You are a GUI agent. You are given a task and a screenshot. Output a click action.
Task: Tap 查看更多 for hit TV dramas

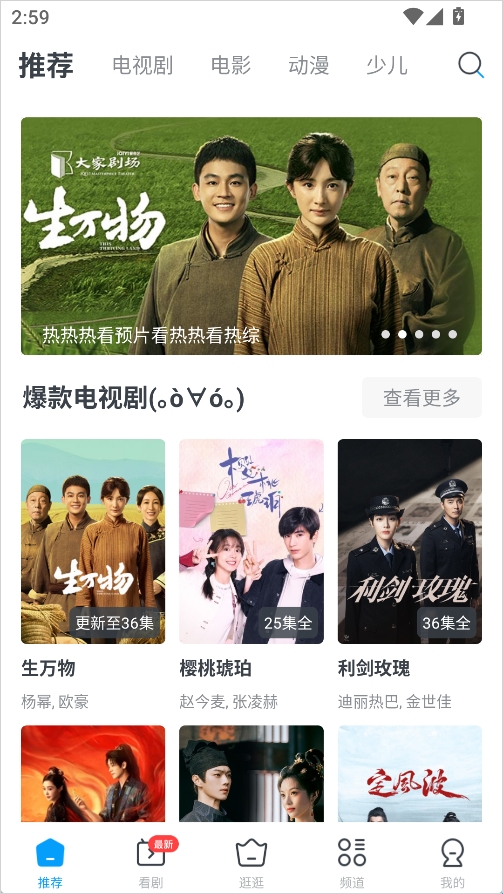click(422, 397)
